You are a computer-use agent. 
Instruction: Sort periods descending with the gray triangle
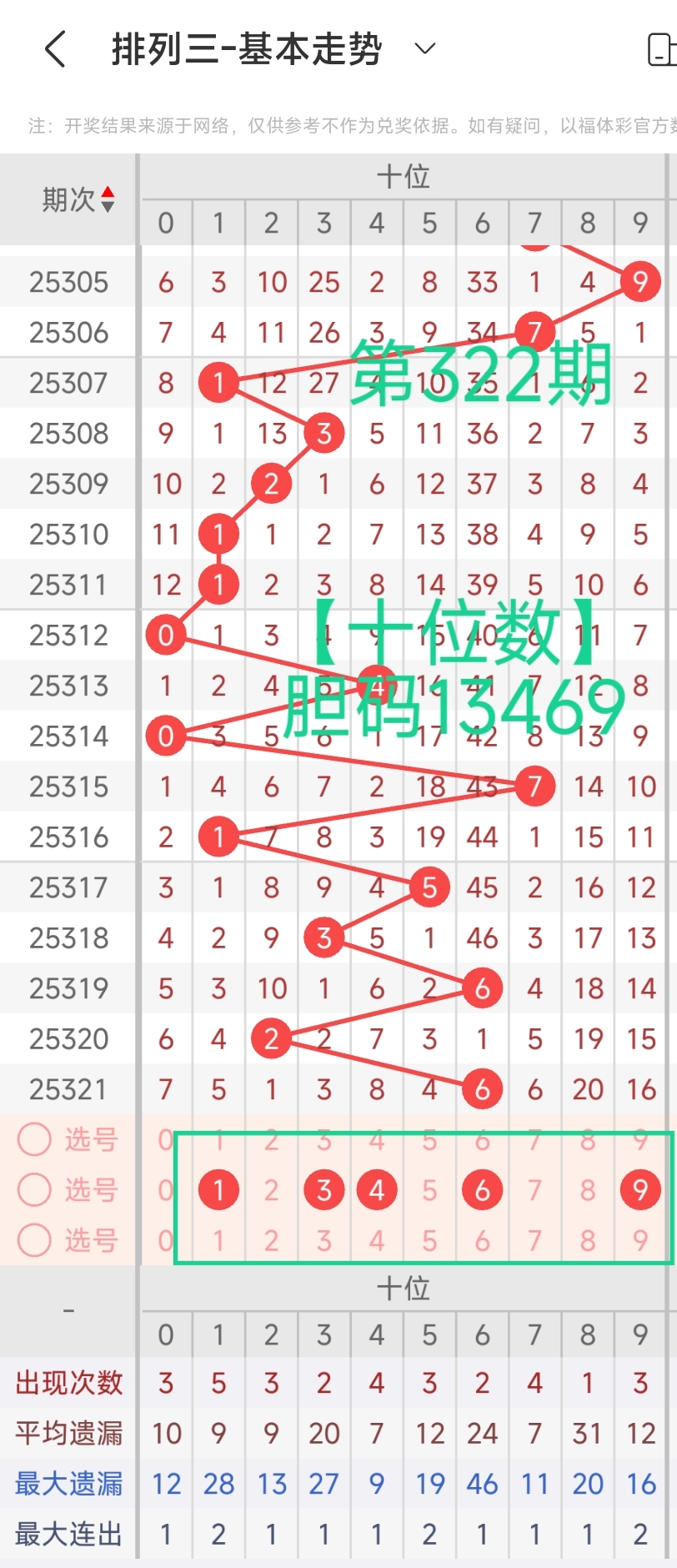point(108,206)
